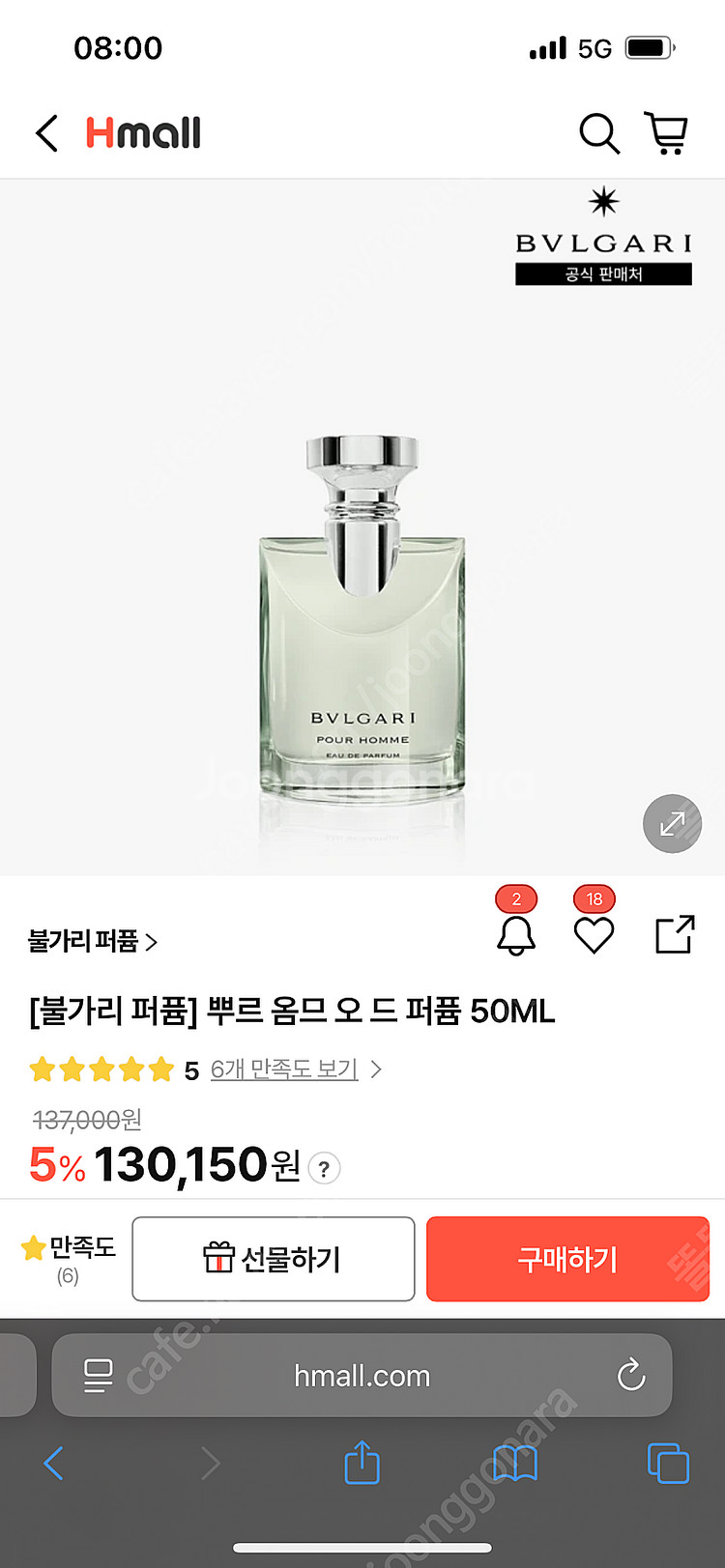The image size is (725, 1568).
Task: Open Safari bookmarks
Action: tap(514, 1463)
